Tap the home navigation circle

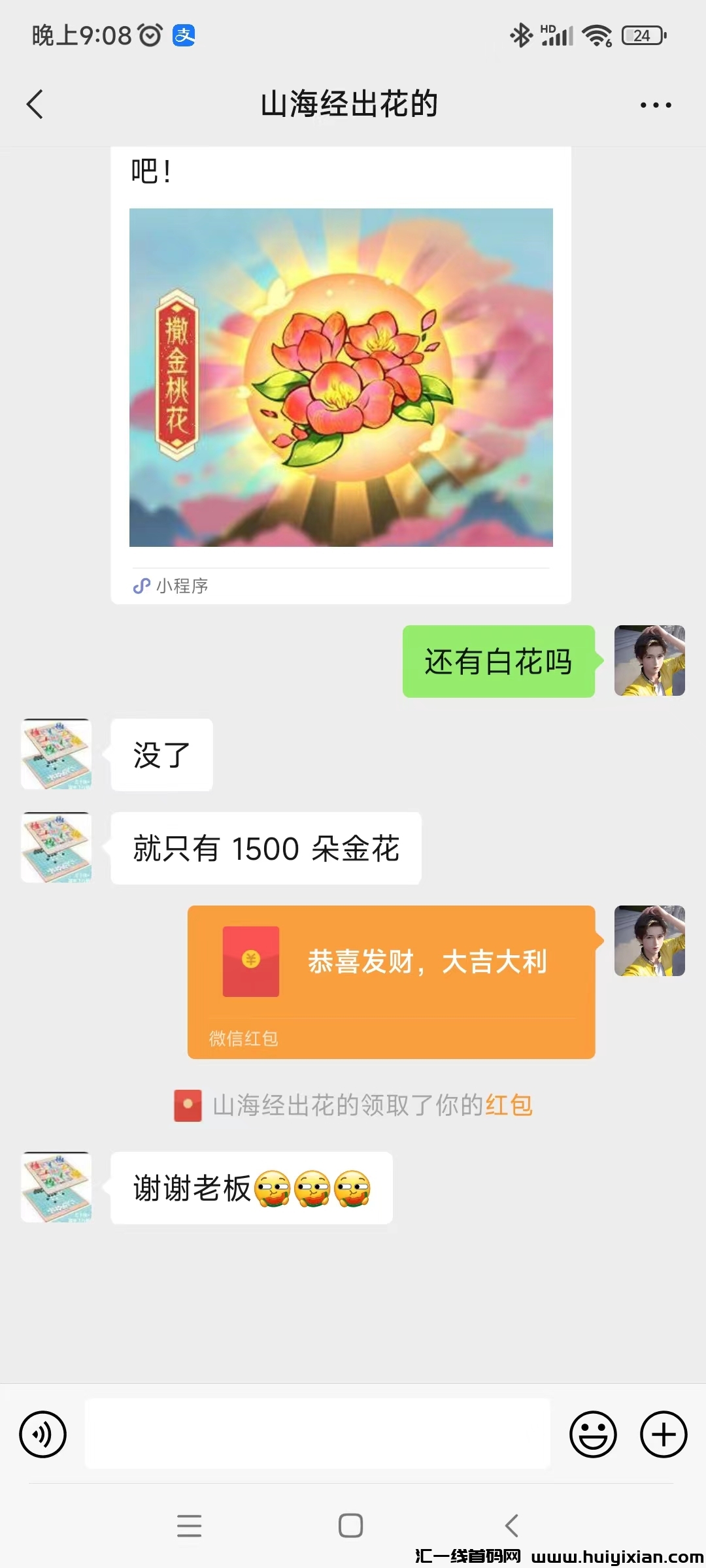(351, 1527)
